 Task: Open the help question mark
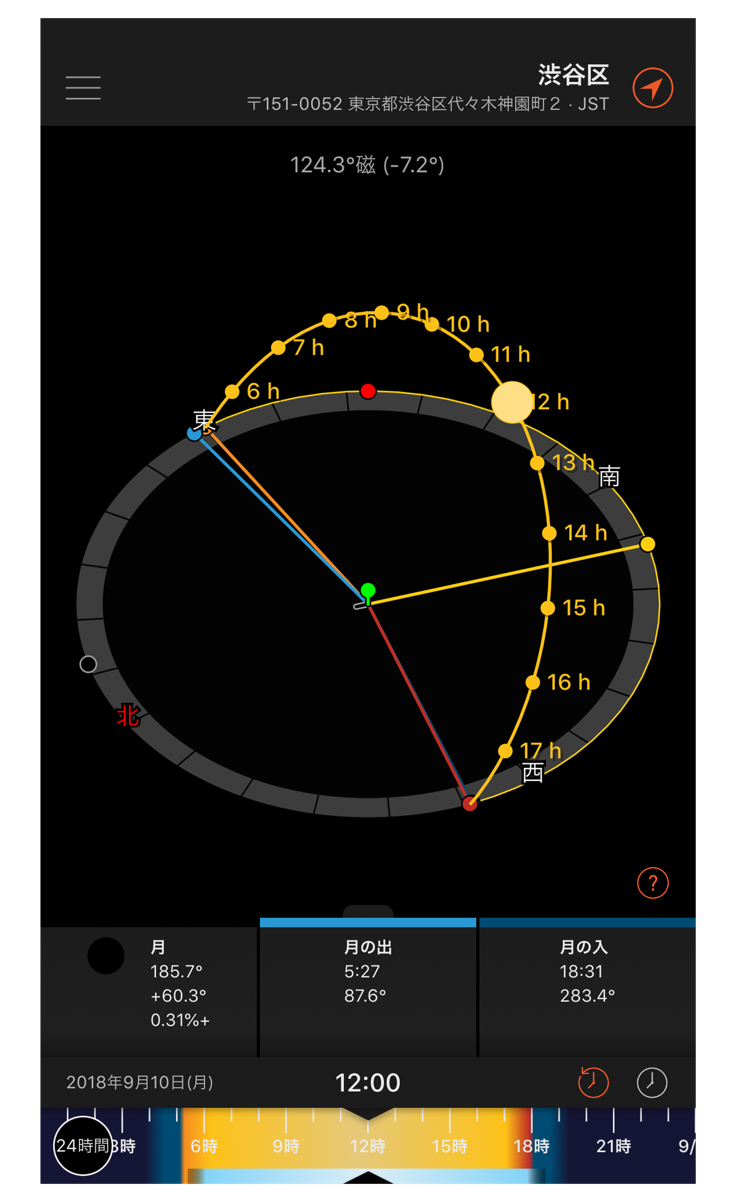pyautogui.click(x=652, y=883)
